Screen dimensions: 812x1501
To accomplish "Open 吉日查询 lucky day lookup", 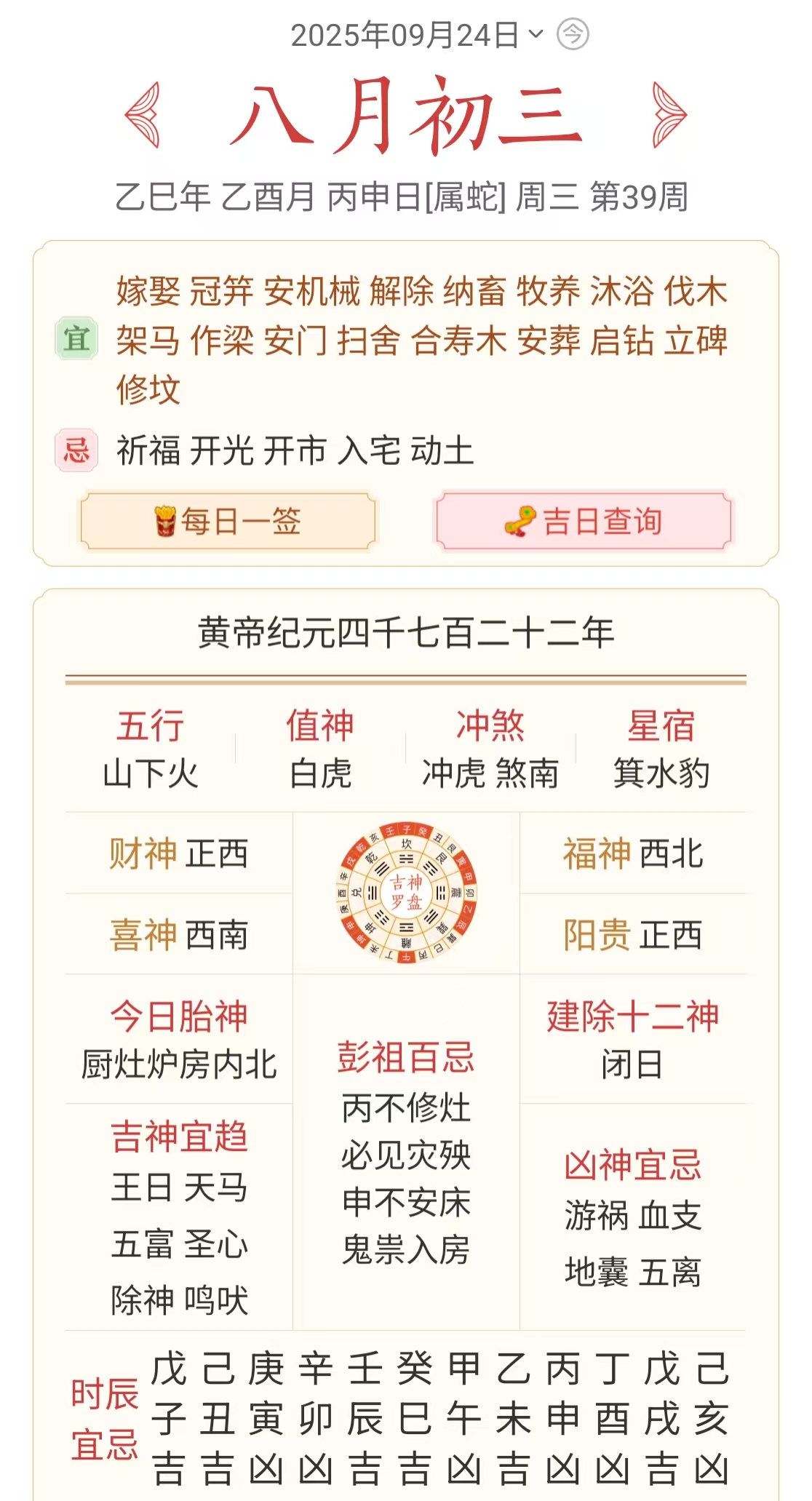I will pos(584,522).
